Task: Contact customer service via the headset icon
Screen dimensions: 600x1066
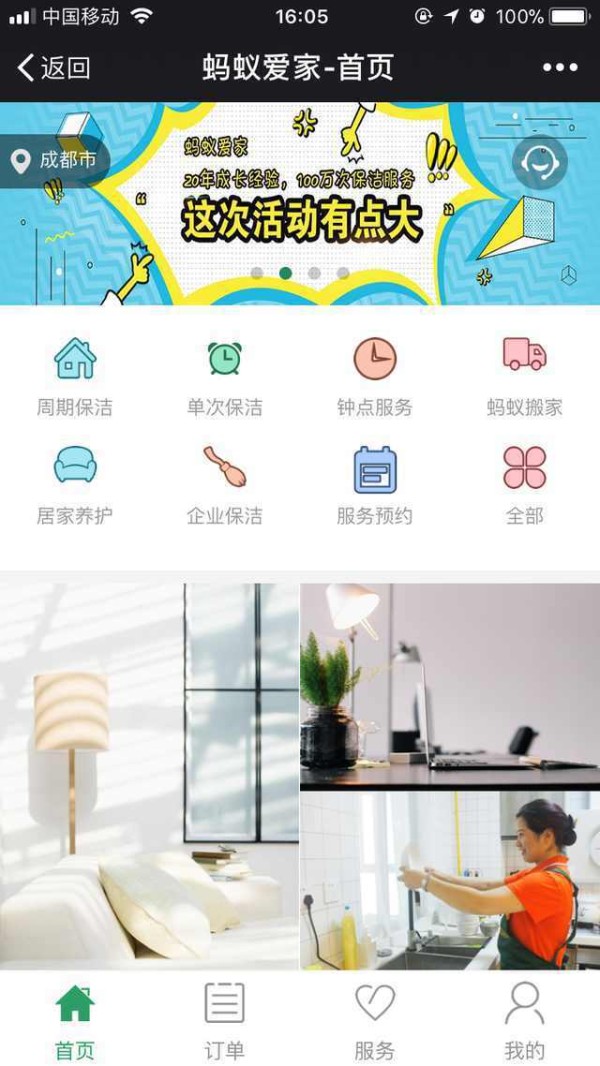Action: click(540, 162)
